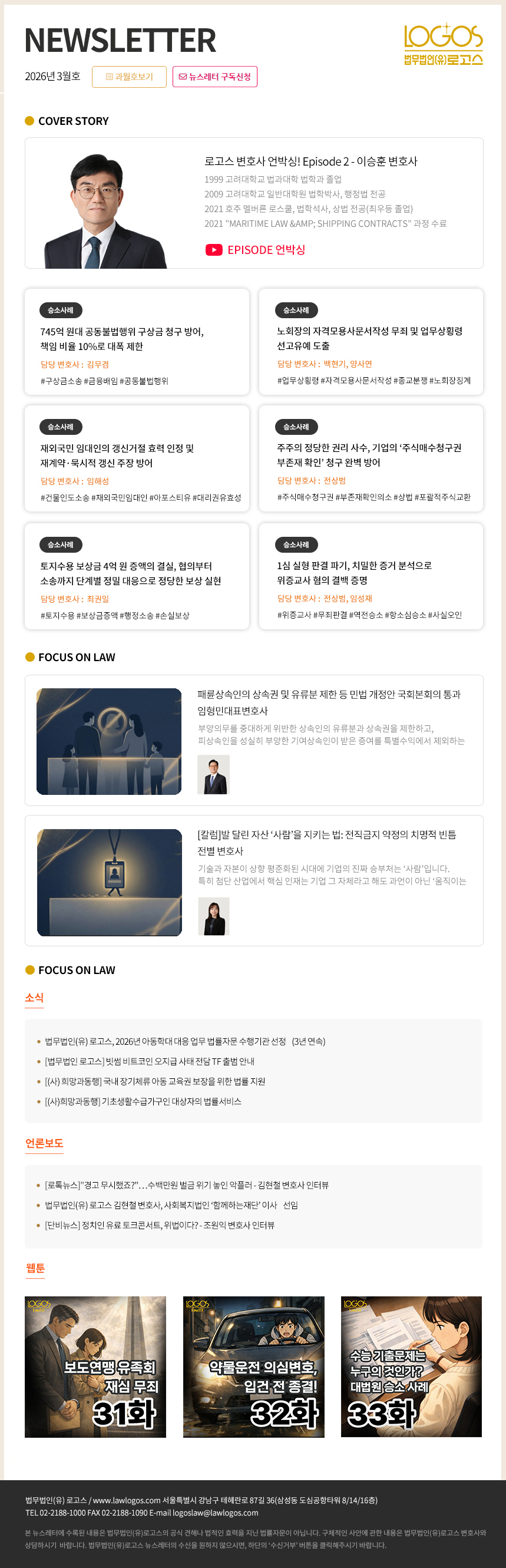Open webtoon episode 33화 수능 기출문제
Image resolution: width=506 pixels, height=1568 pixels.
(411, 1367)
